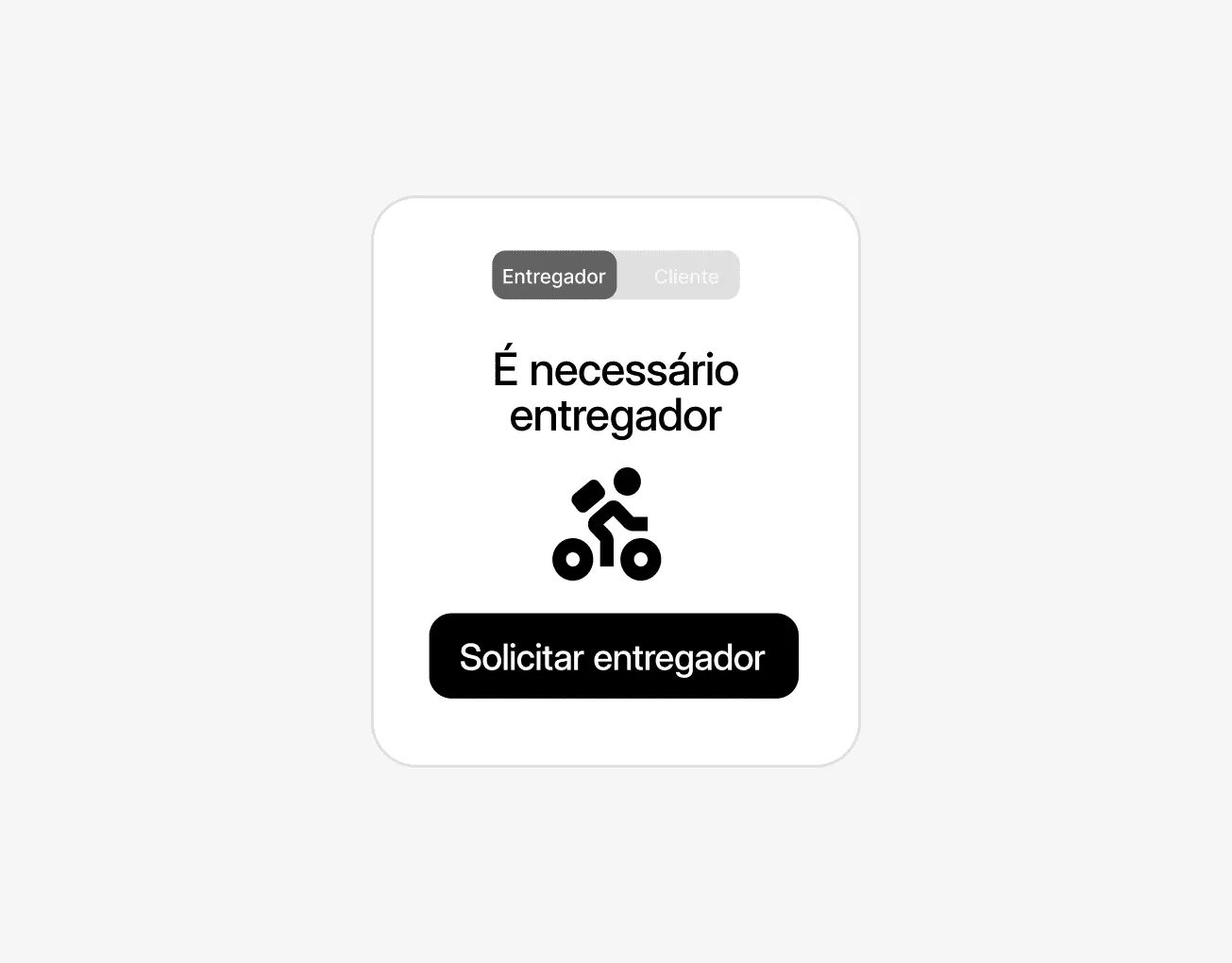
Task: Switch to the Cliente segment
Action: [685, 276]
